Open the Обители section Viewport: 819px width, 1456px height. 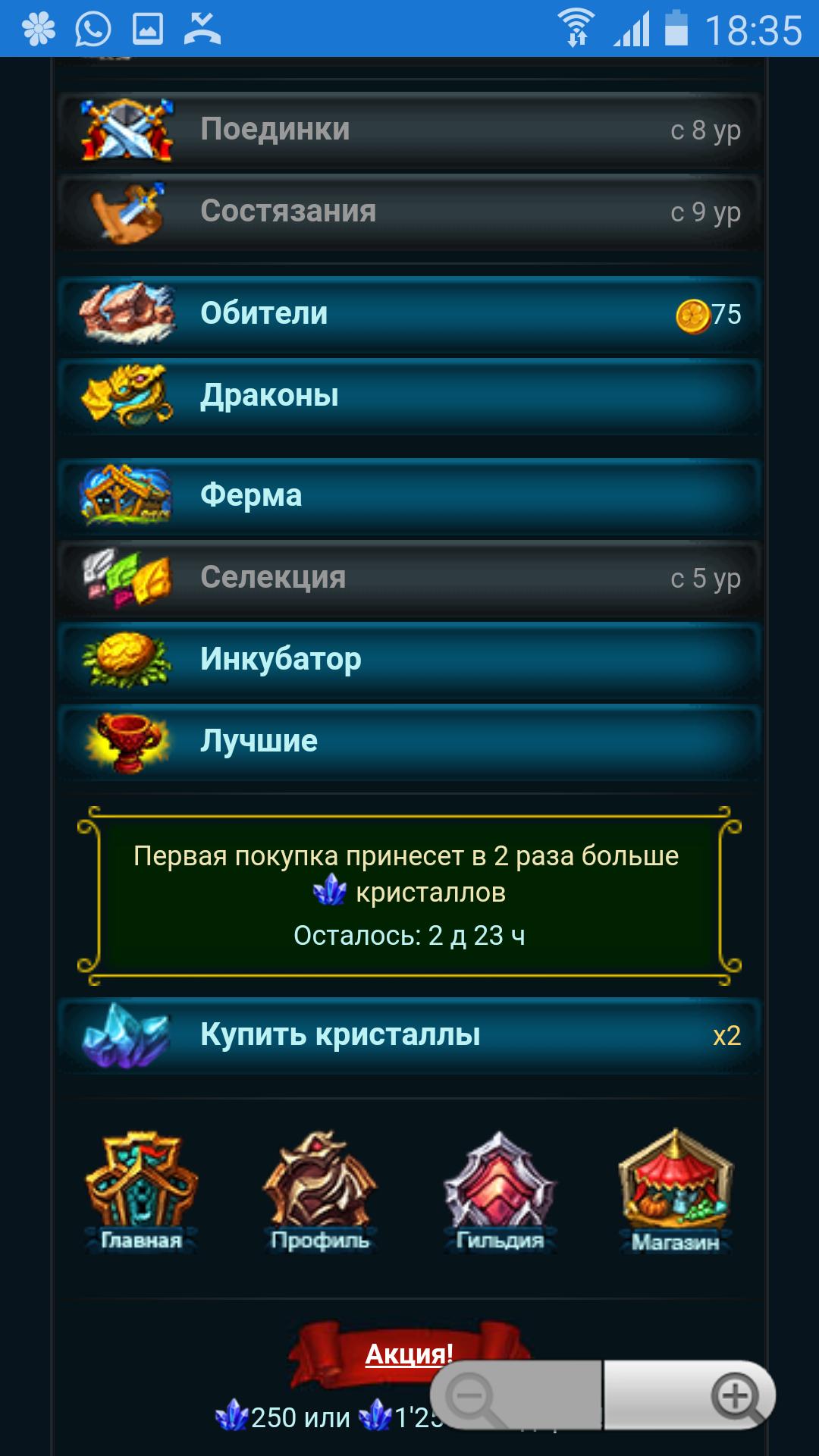[x=409, y=314]
